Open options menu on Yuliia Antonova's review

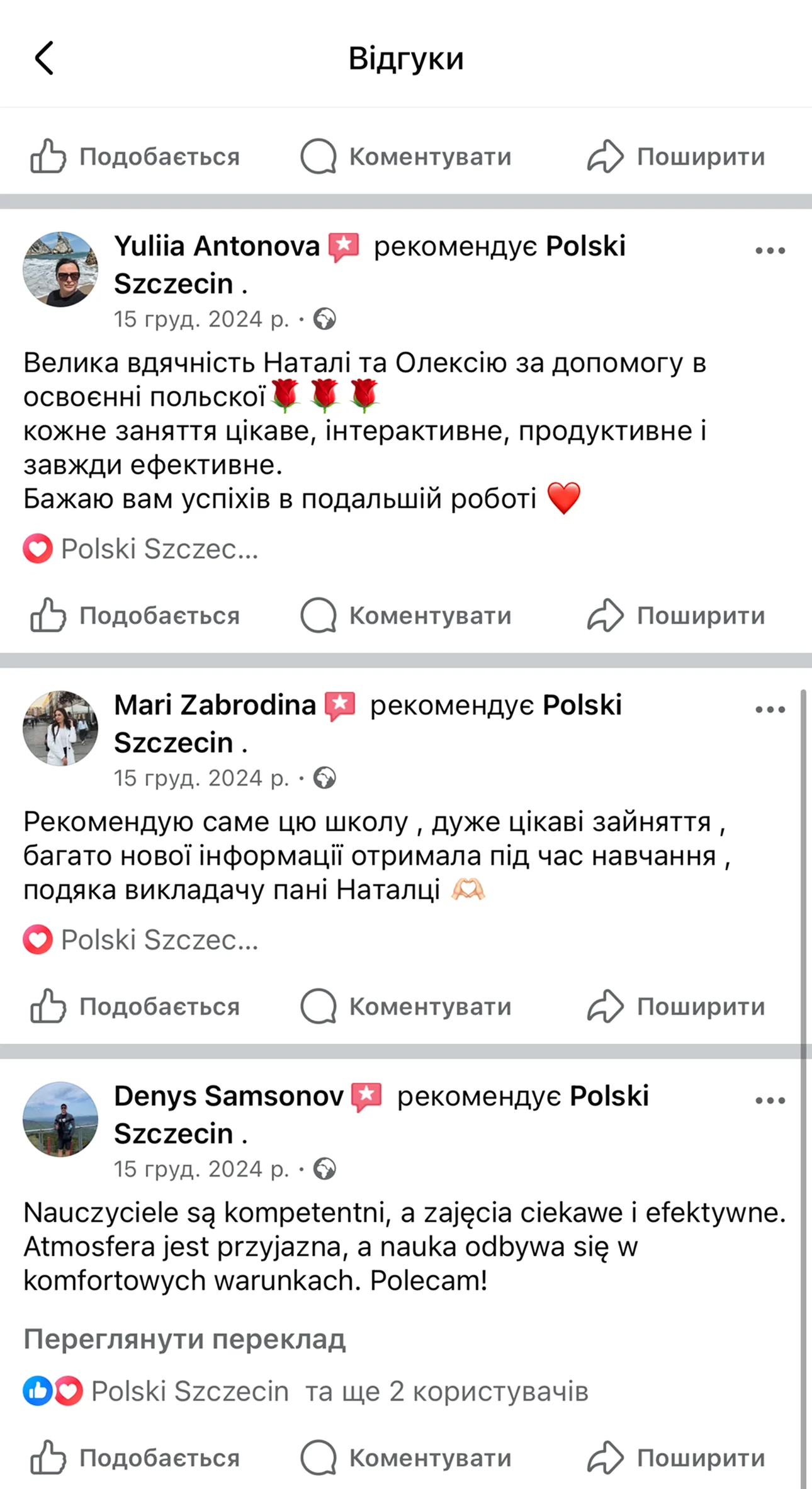click(770, 251)
